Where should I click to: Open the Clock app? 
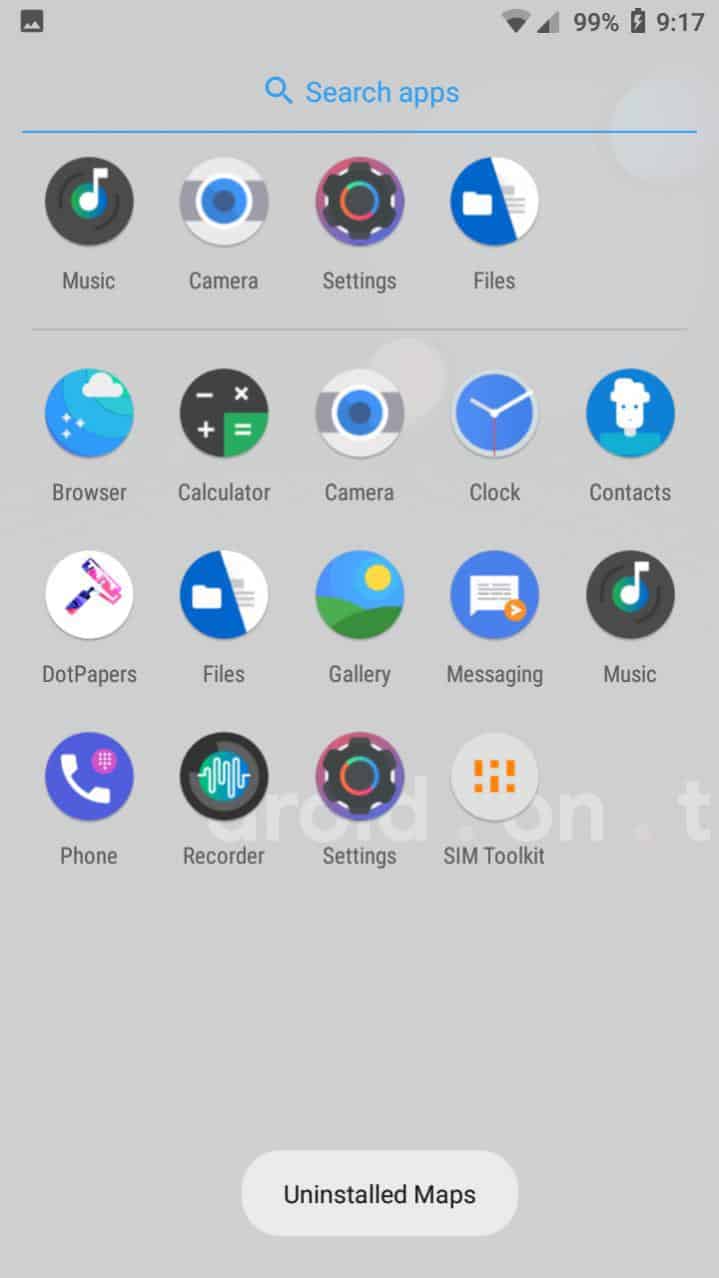pyautogui.click(x=494, y=413)
